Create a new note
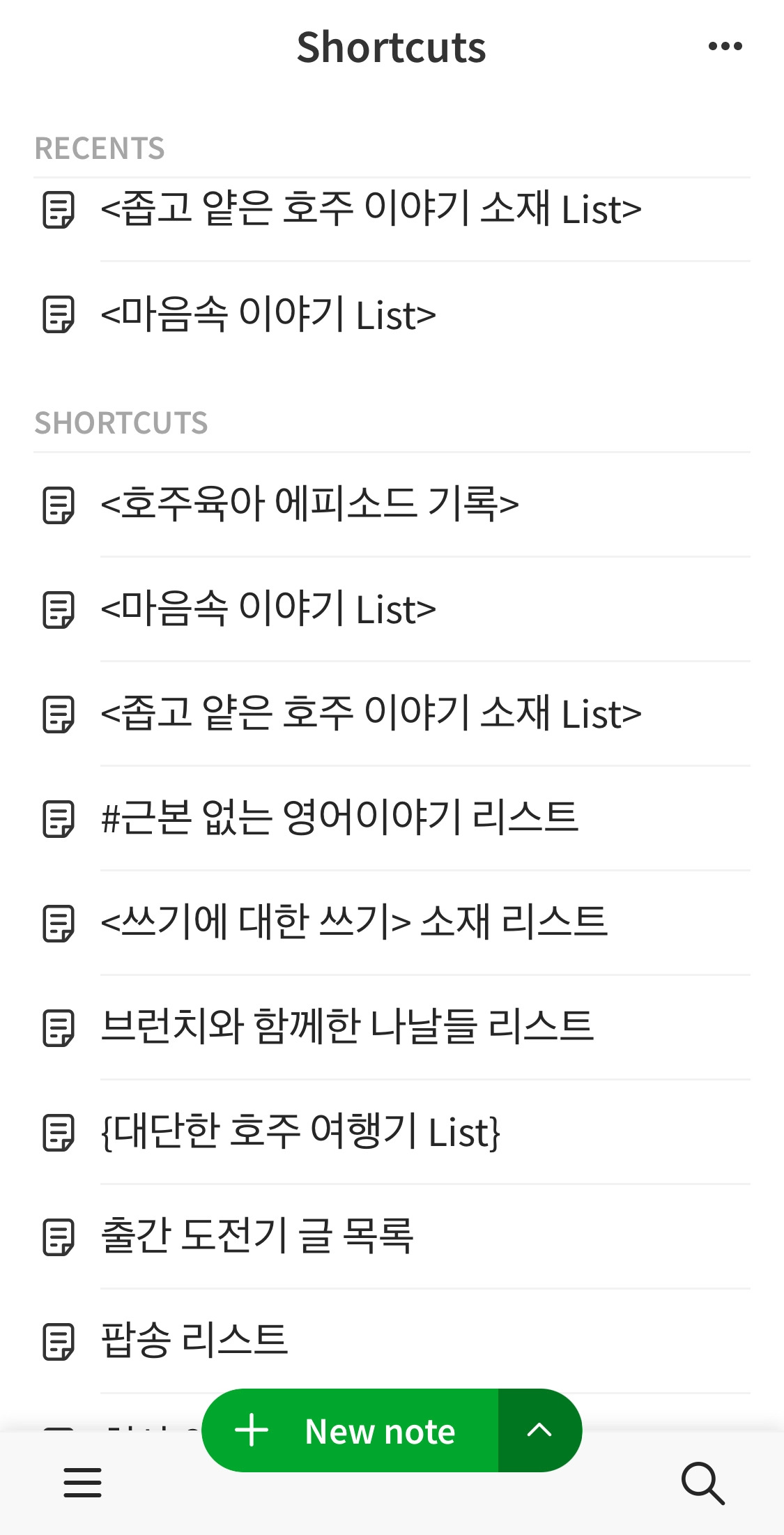 point(350,1430)
